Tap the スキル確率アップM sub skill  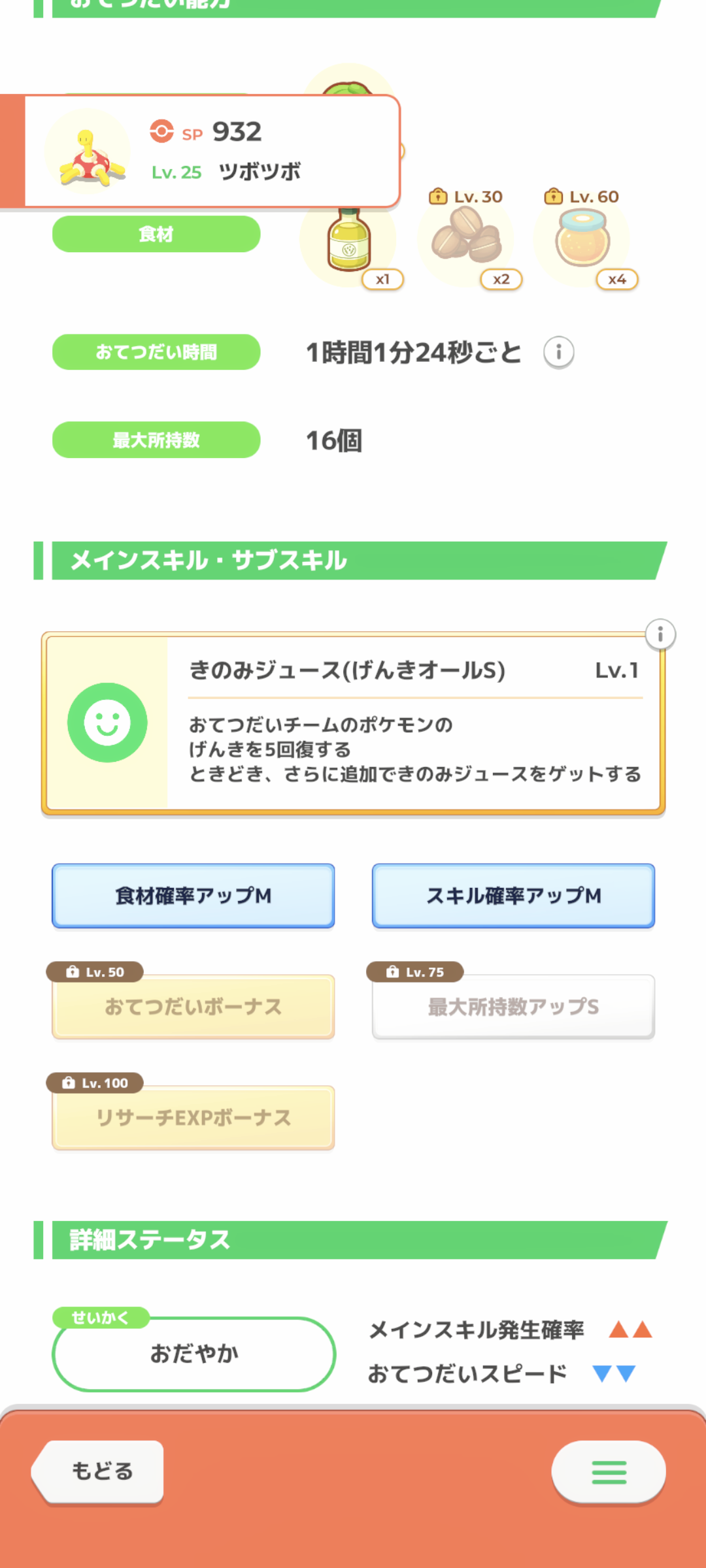(513, 896)
